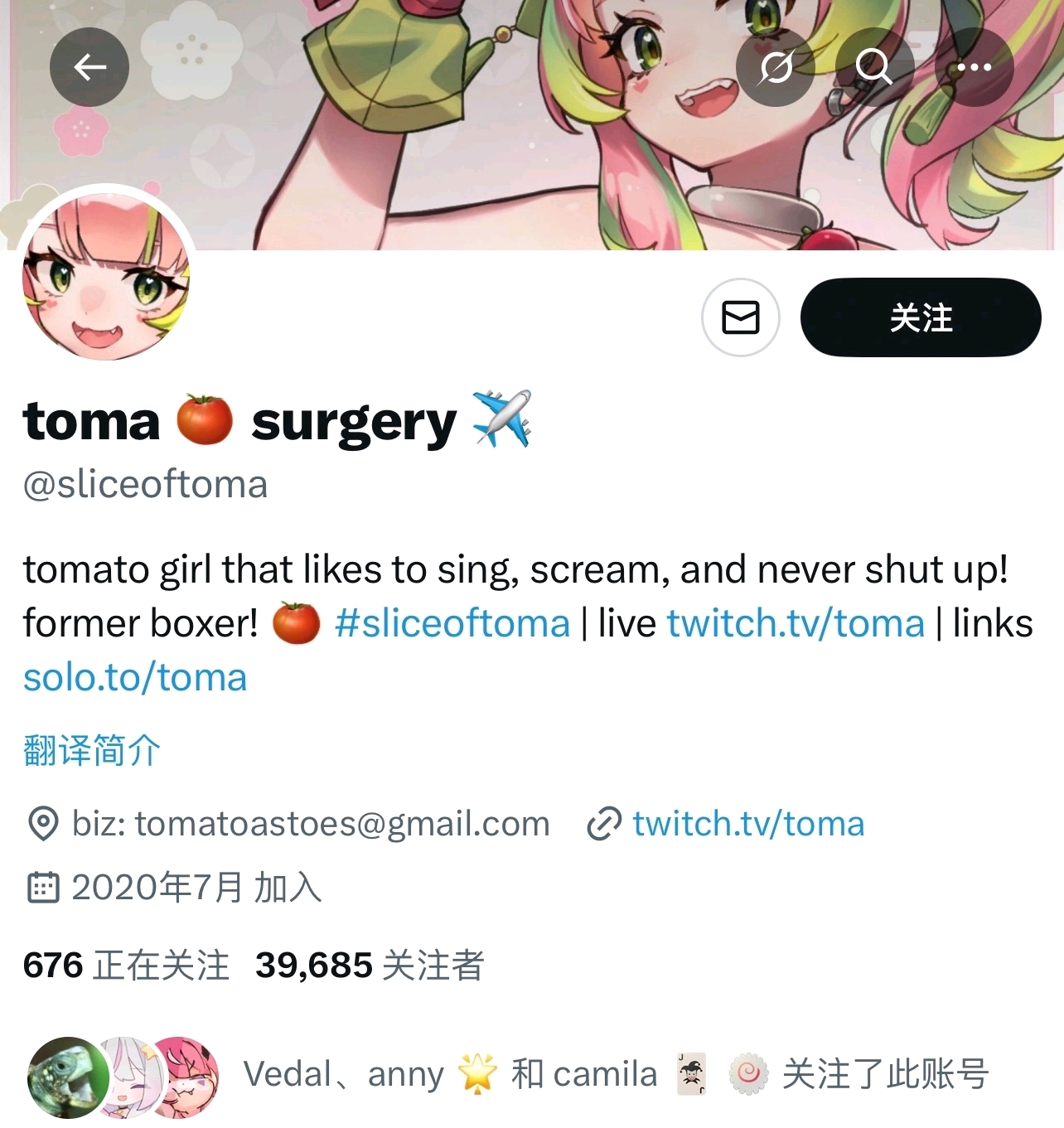Tap the Grok slash-circle icon in header
This screenshot has height=1128, width=1064.
[776, 67]
